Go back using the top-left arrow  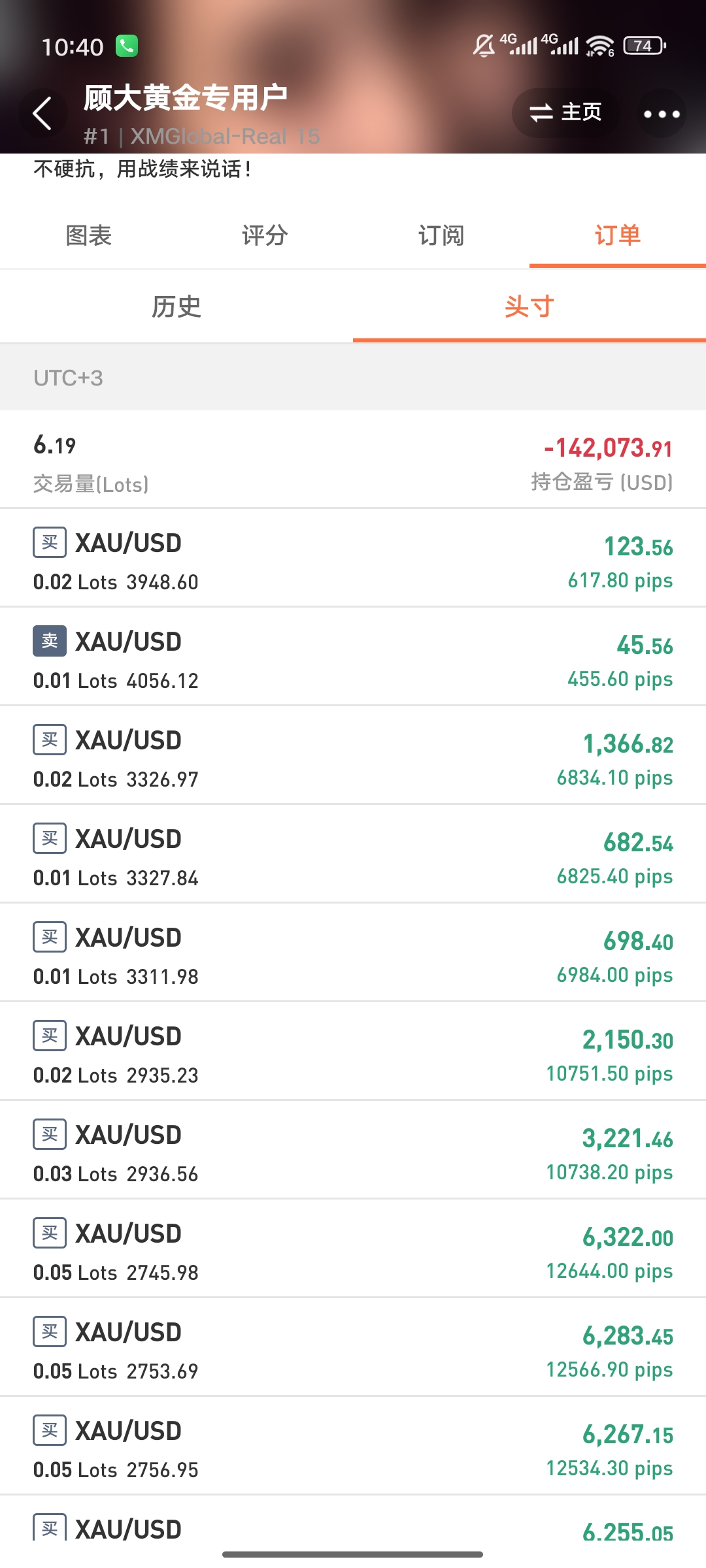42,114
